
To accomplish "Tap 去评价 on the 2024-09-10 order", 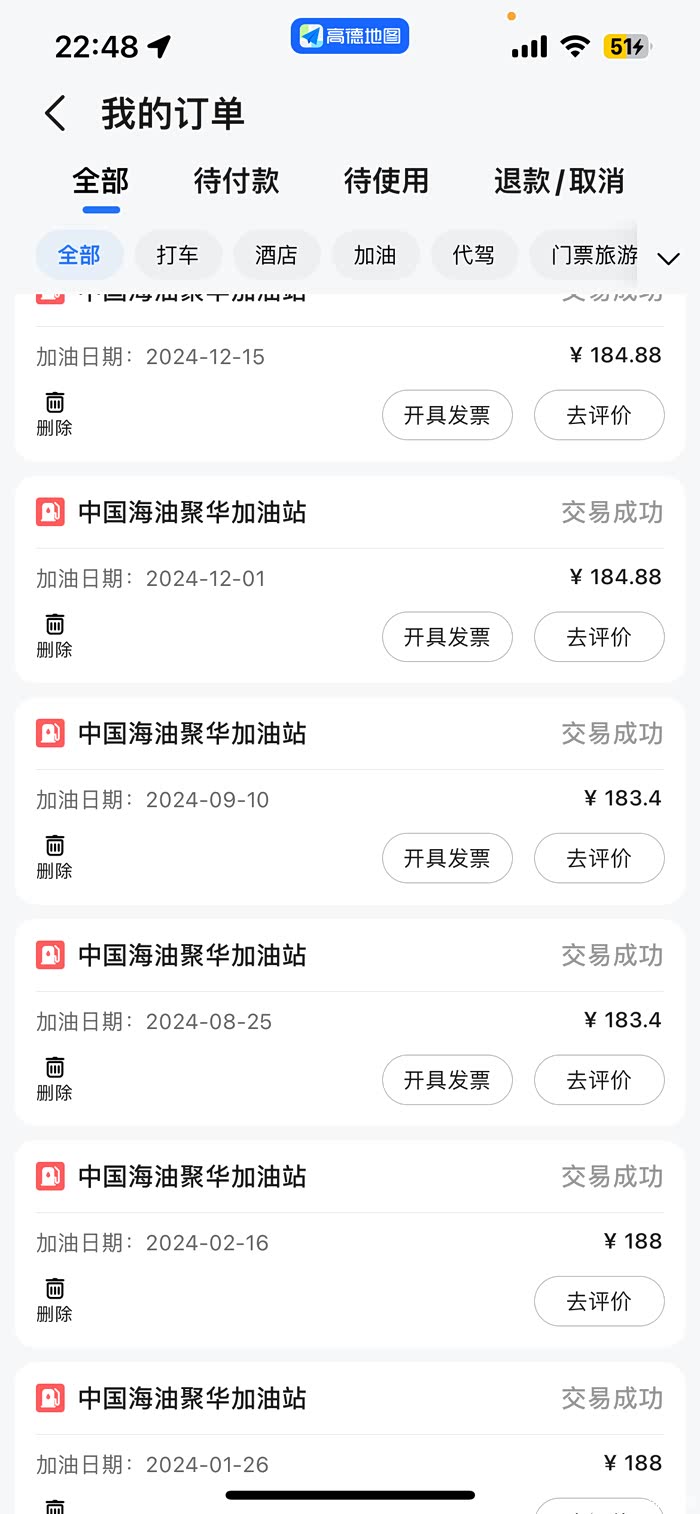I will tap(599, 858).
